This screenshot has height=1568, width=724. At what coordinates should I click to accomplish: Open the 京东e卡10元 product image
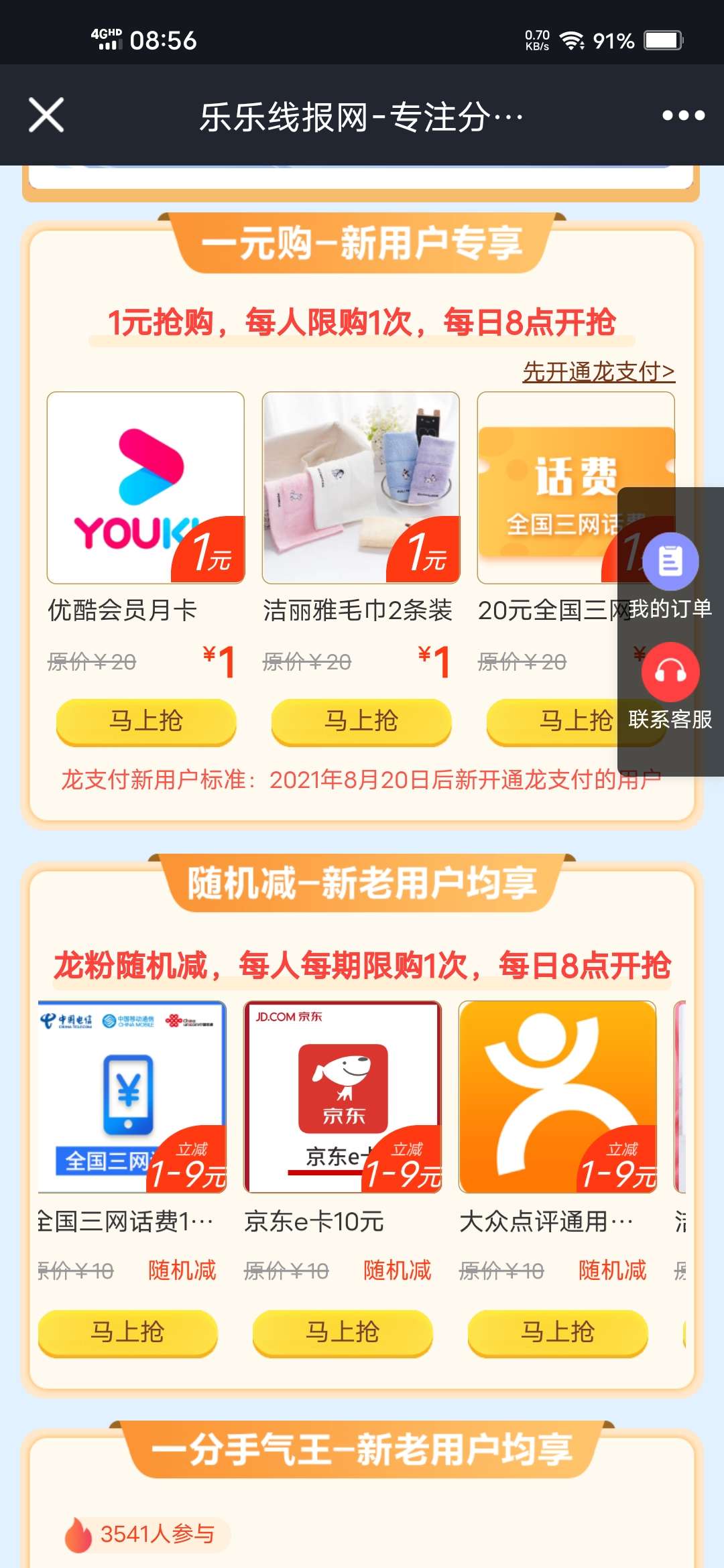pos(343,1096)
